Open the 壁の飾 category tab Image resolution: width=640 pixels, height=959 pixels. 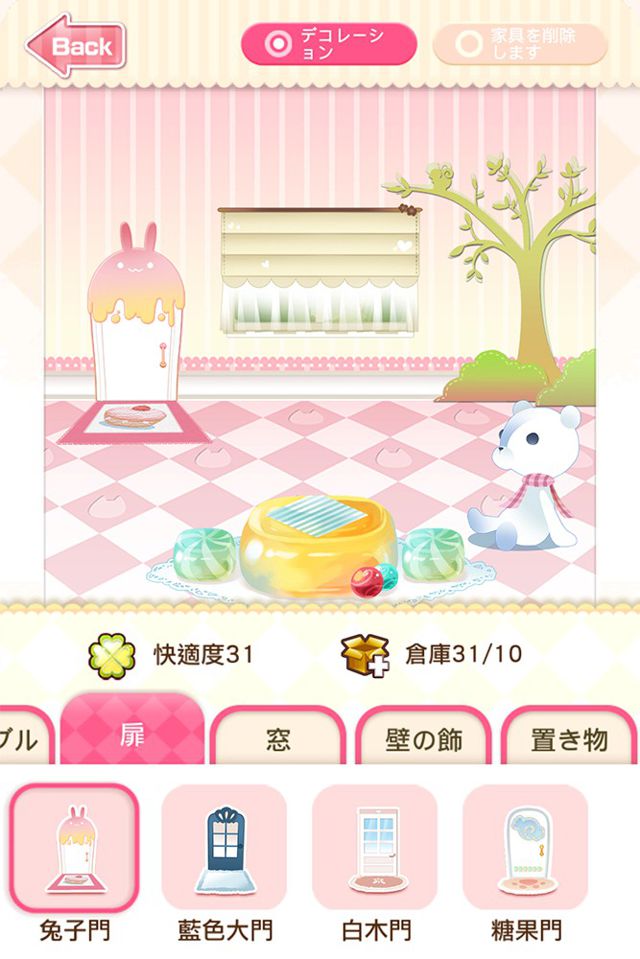point(423,739)
